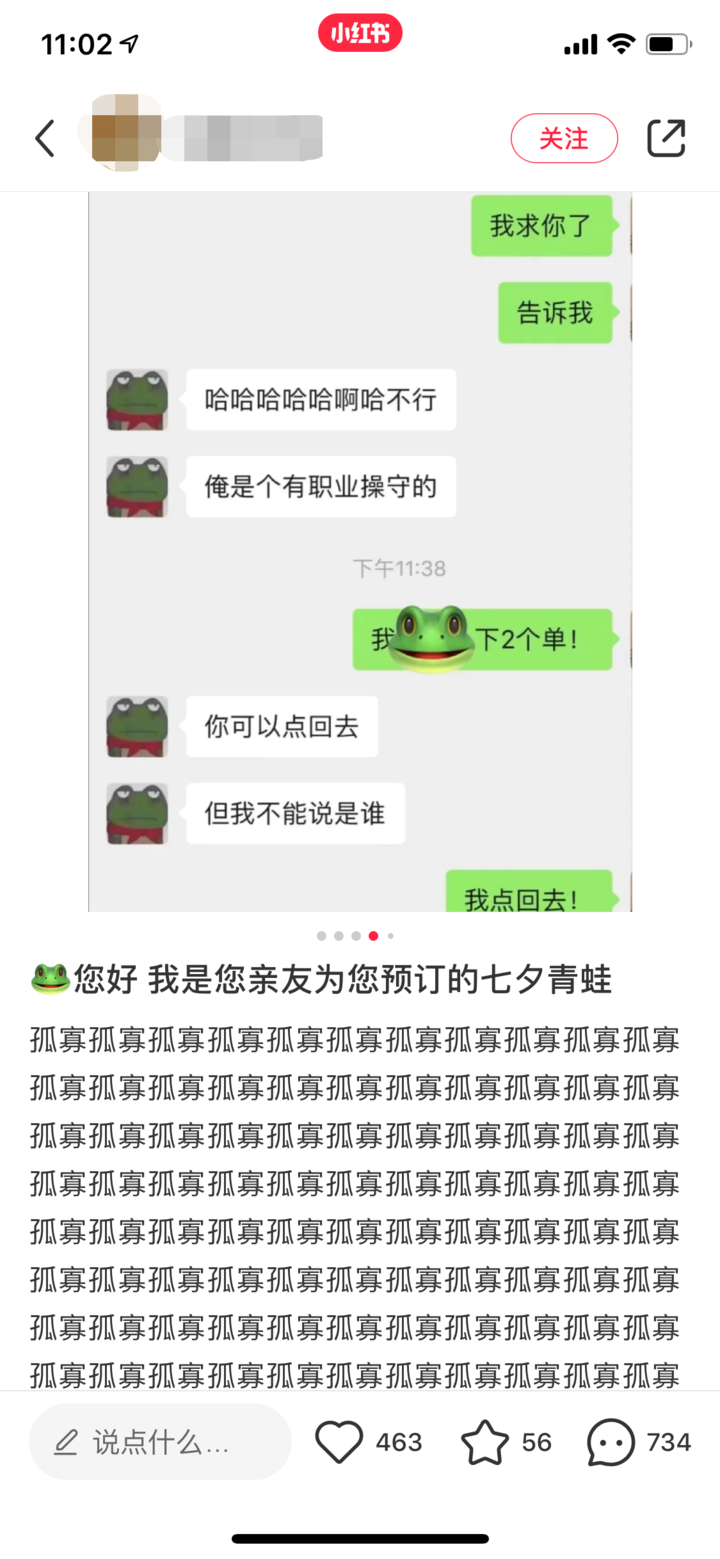Collect the post via star icon
Viewport: 720px width, 1559px height.
486,1442
